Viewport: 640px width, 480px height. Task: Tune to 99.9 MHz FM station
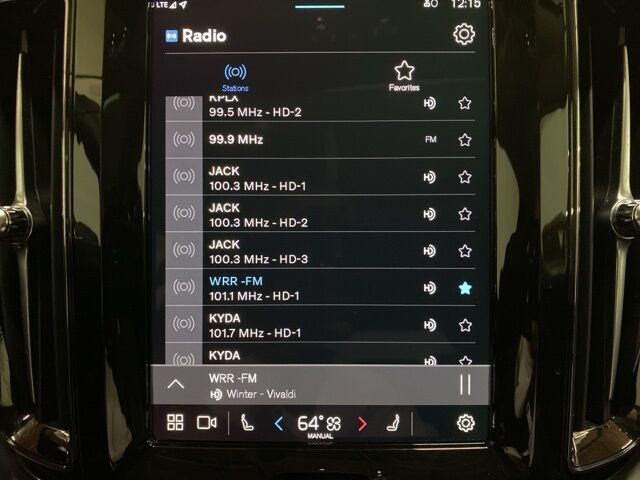coord(300,140)
